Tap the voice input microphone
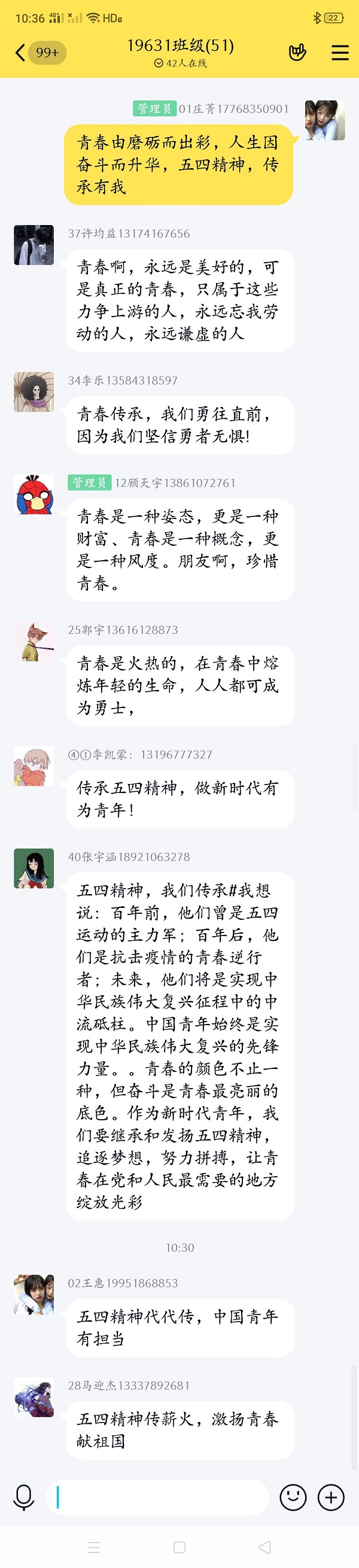 point(25,1497)
